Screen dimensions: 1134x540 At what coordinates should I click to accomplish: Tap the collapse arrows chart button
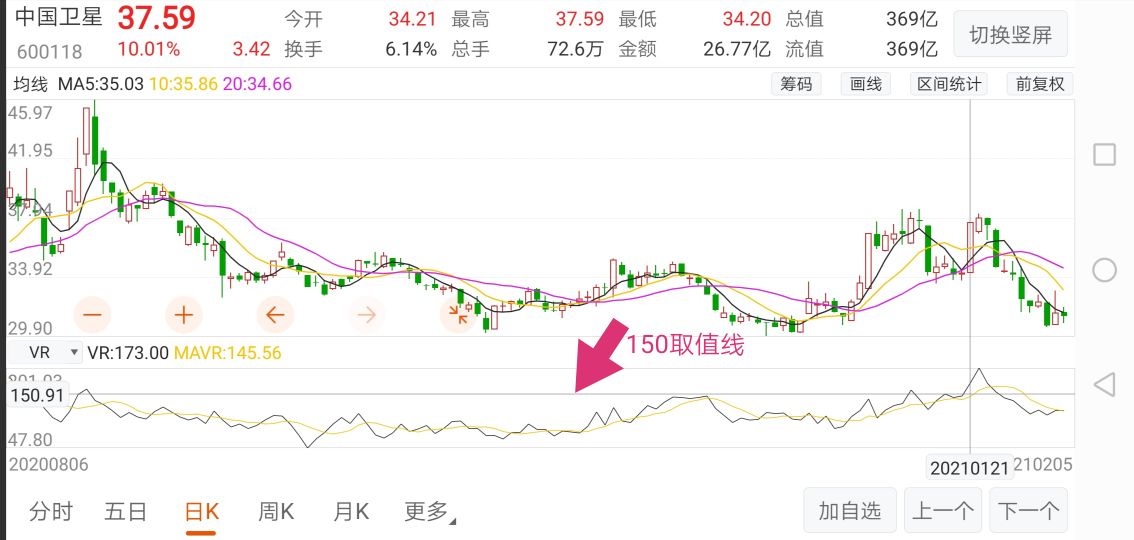pyautogui.click(x=459, y=314)
